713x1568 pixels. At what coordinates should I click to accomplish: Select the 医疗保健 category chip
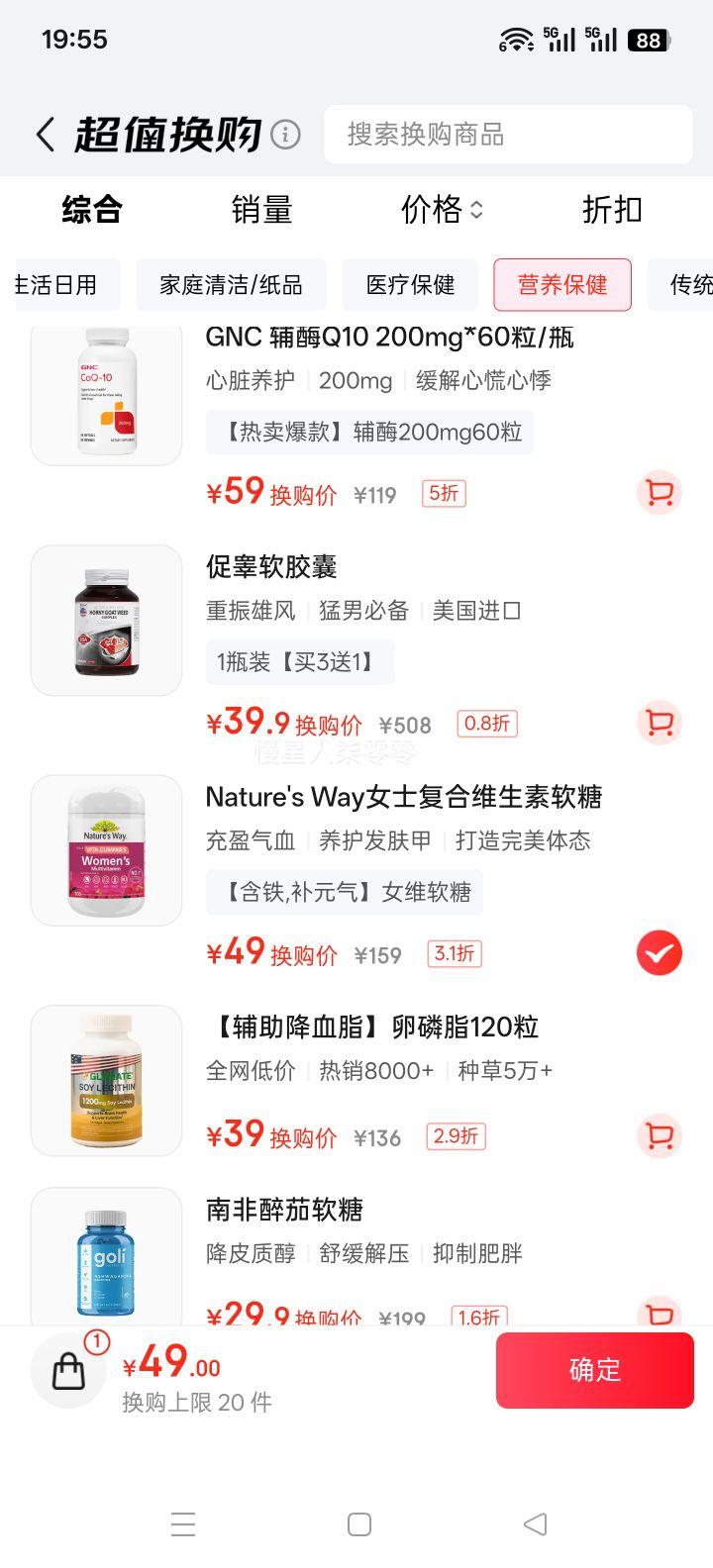click(x=410, y=285)
